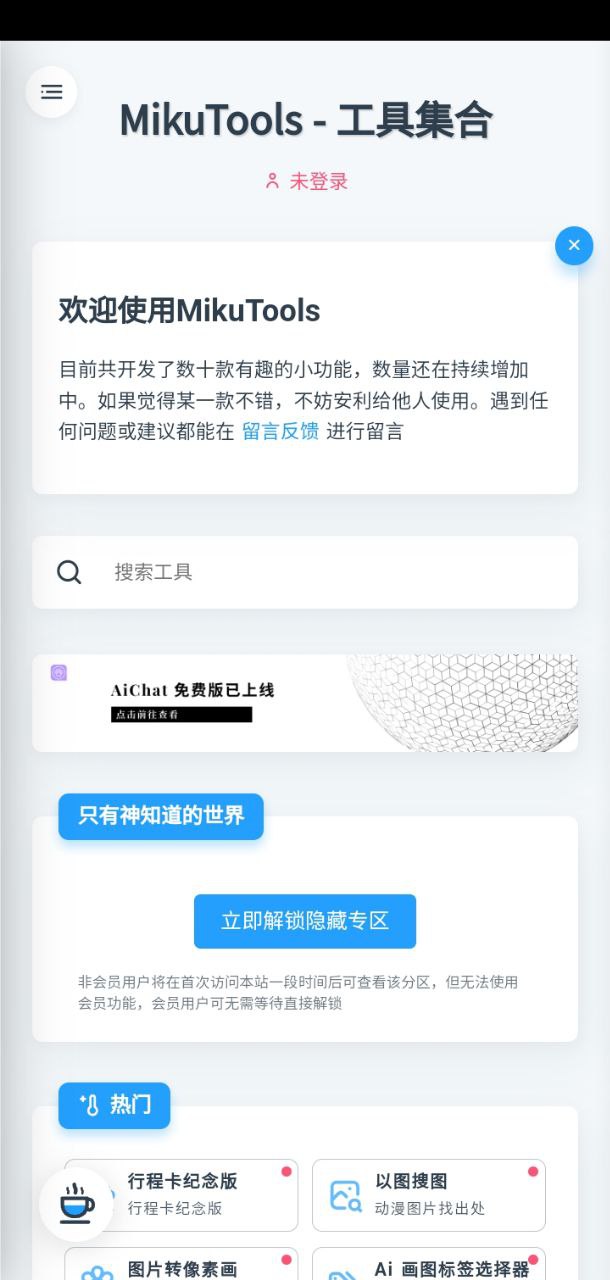Screen dimensions: 610x1280
Task: Open the AiChat 免费版已上线 banner
Action: coord(305,703)
